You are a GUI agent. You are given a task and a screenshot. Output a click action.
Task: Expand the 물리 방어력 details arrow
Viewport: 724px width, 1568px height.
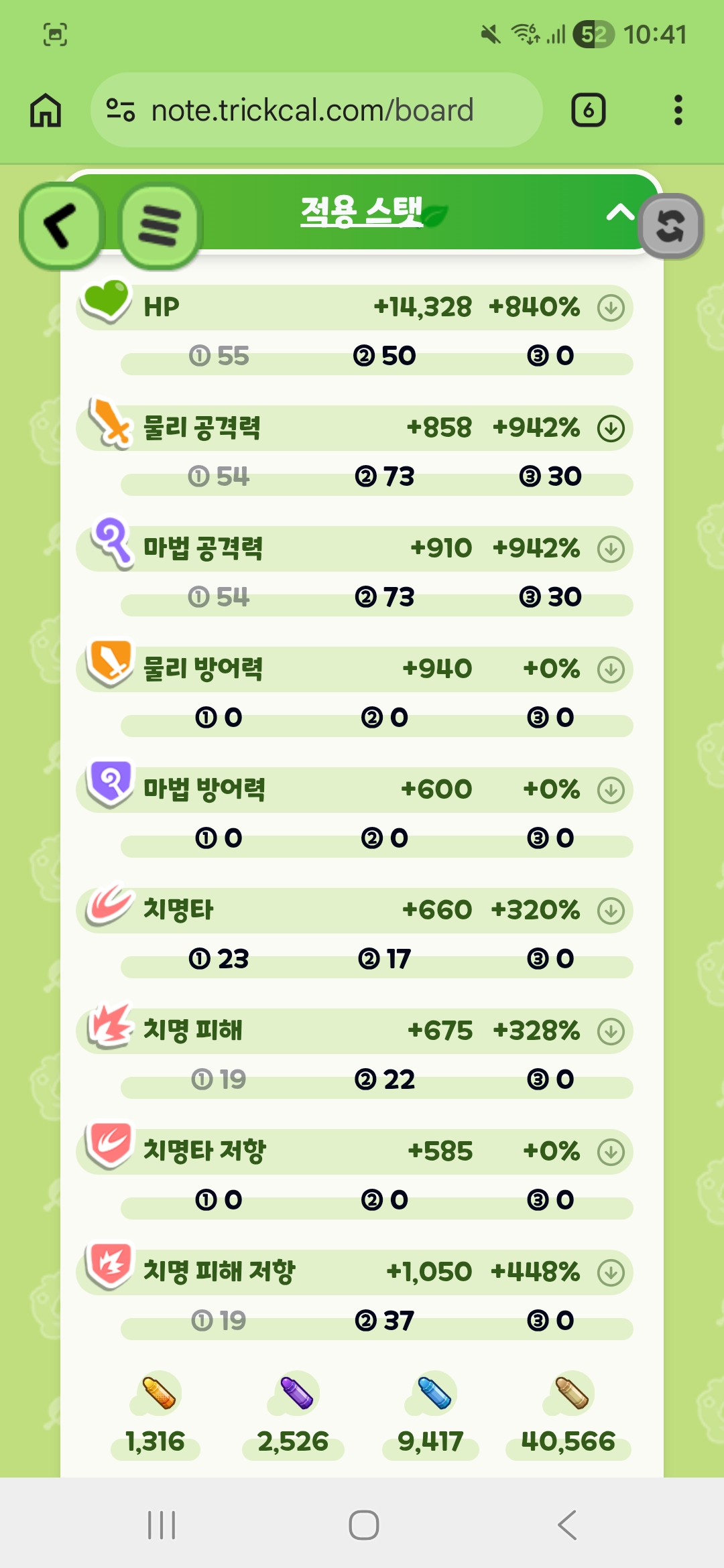[611, 670]
